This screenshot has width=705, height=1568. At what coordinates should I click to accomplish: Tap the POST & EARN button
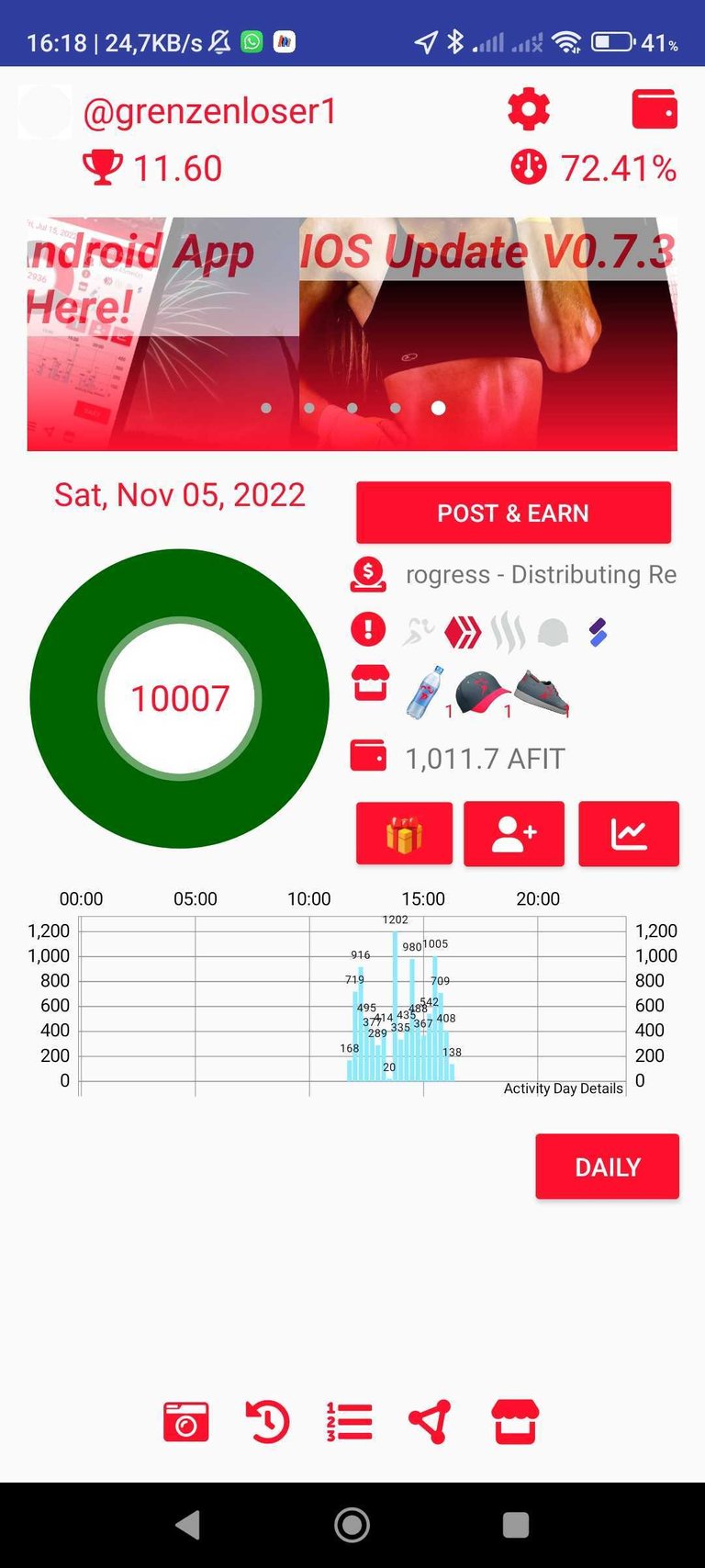tap(513, 513)
